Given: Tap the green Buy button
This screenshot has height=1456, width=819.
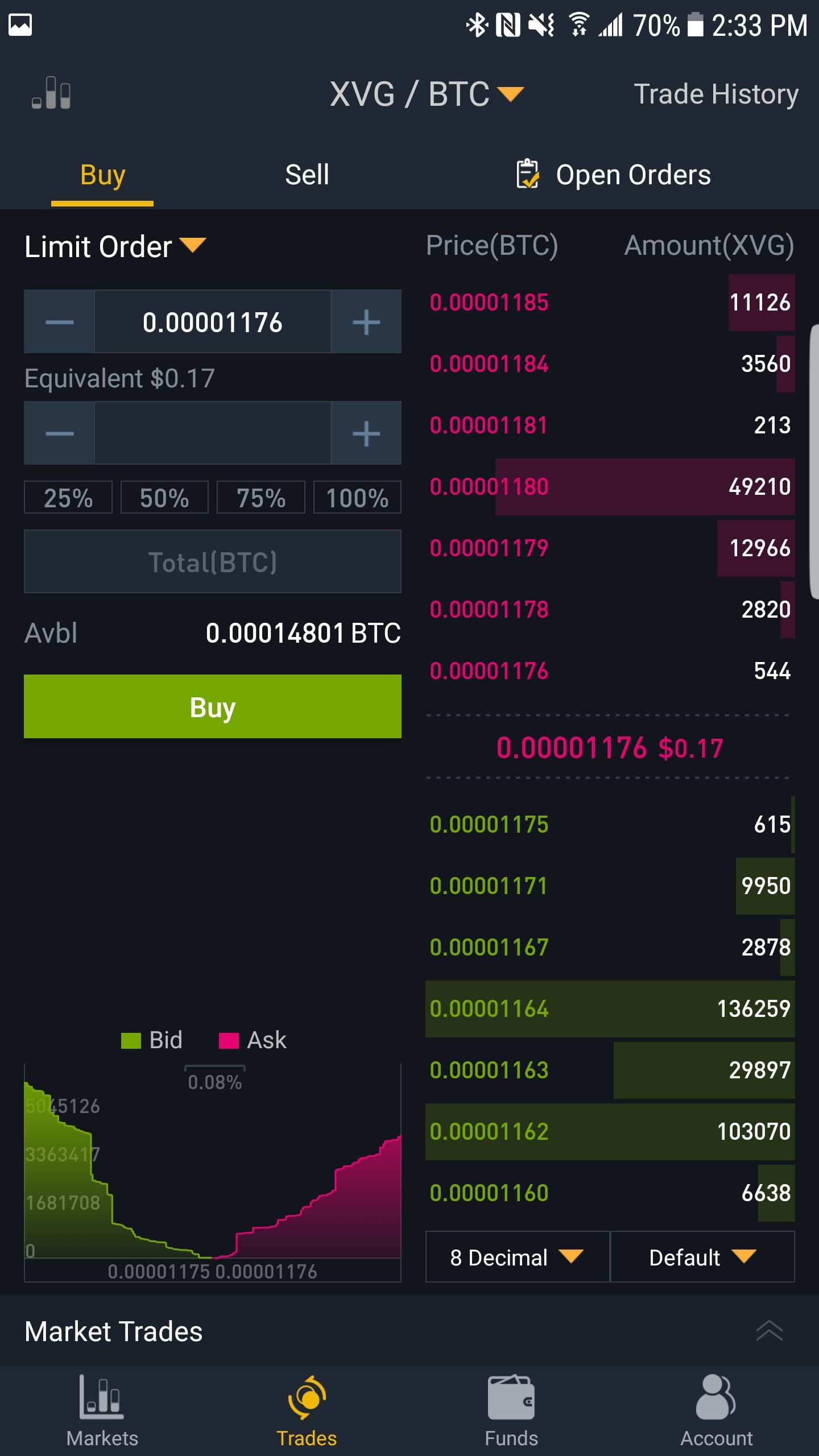Looking at the screenshot, I should pyautogui.click(x=213, y=707).
